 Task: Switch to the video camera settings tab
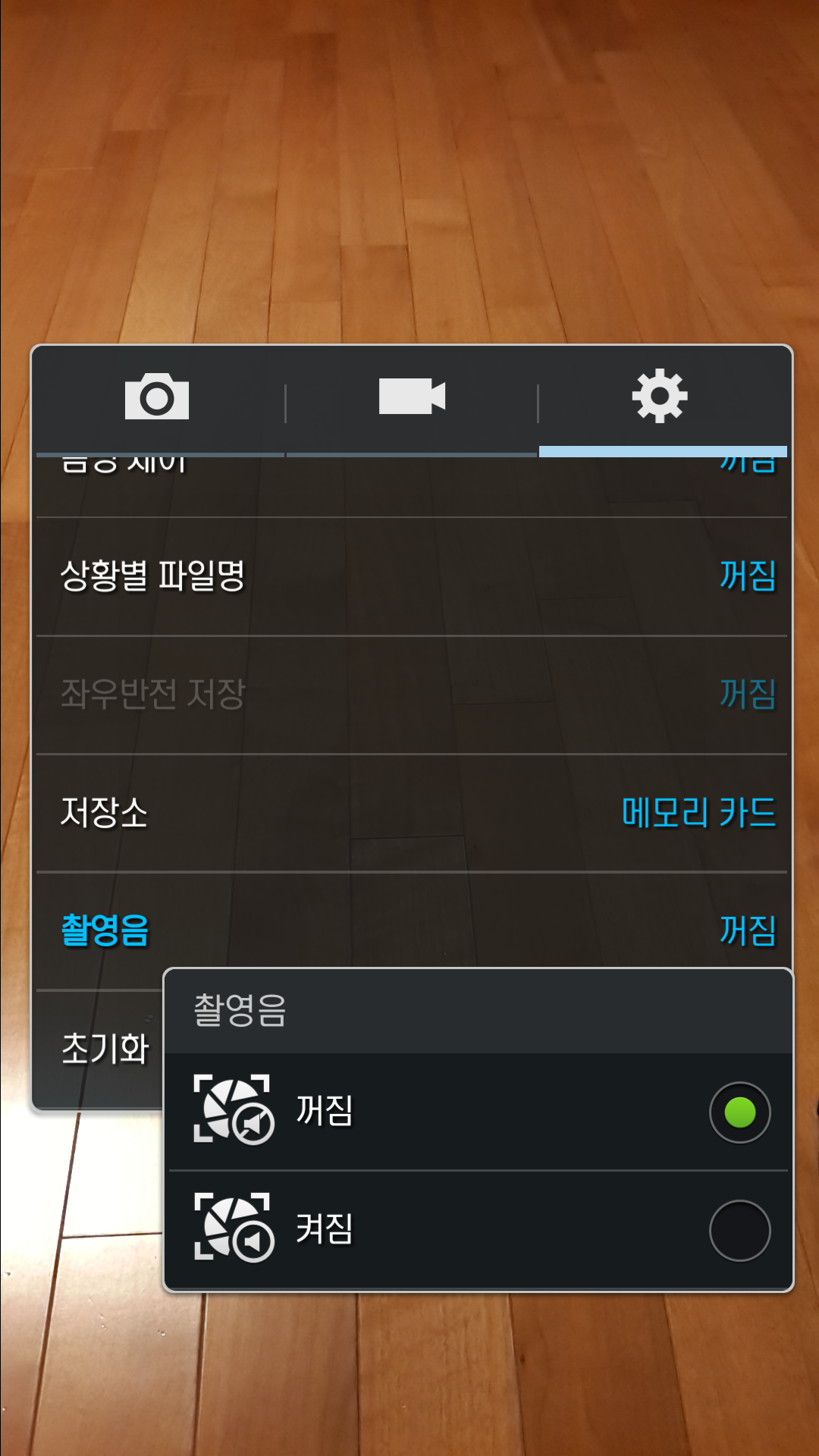412,397
